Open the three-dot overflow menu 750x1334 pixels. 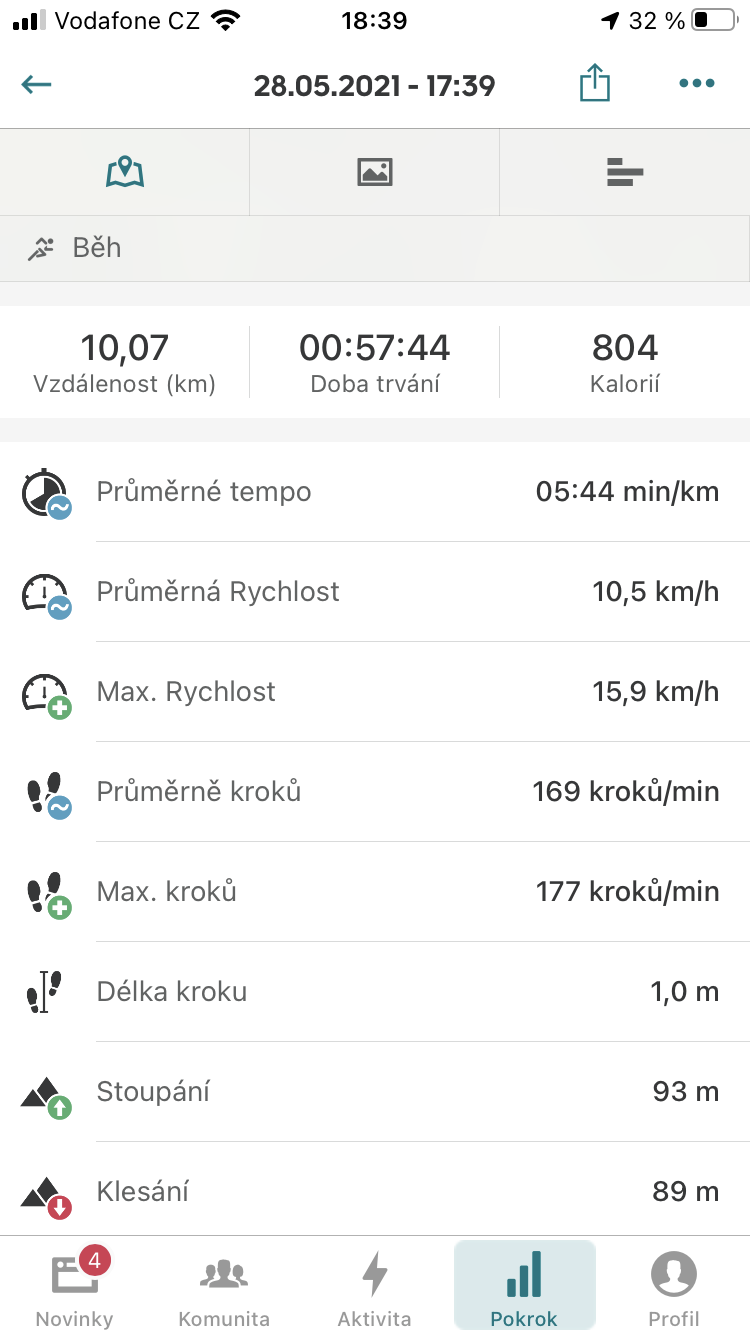coord(696,84)
